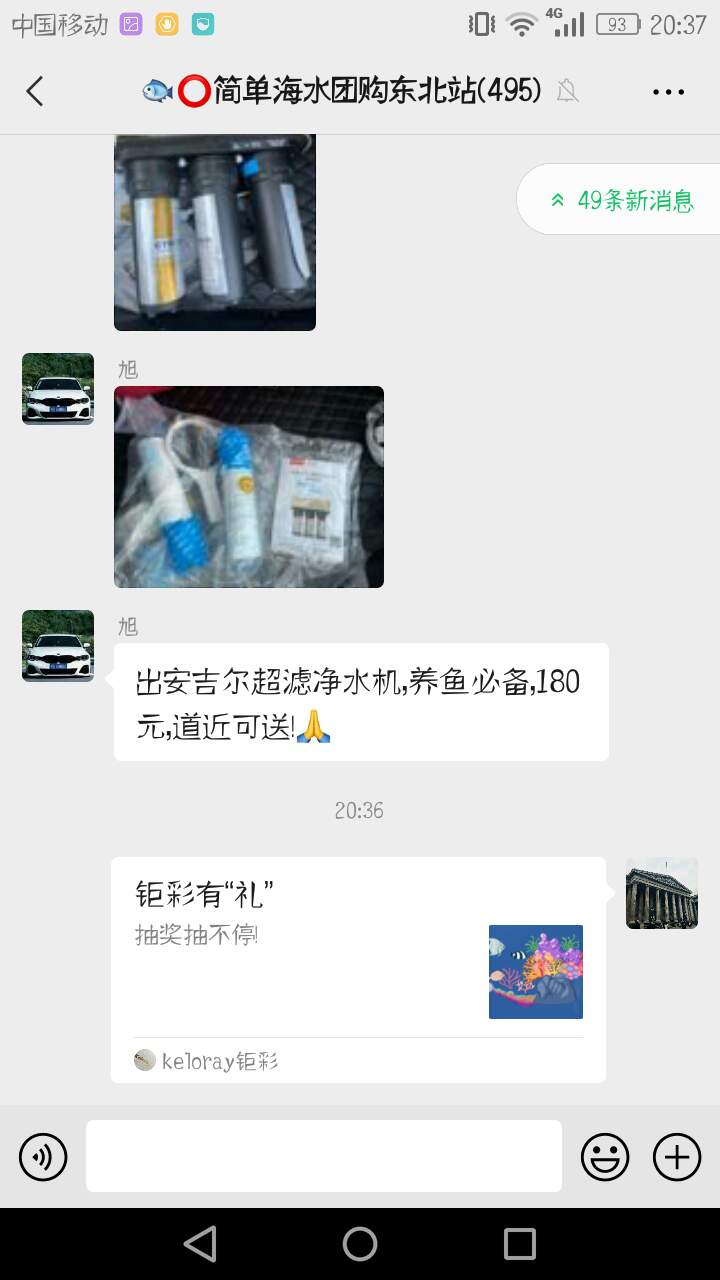Go to the Android home screen

[360, 1244]
